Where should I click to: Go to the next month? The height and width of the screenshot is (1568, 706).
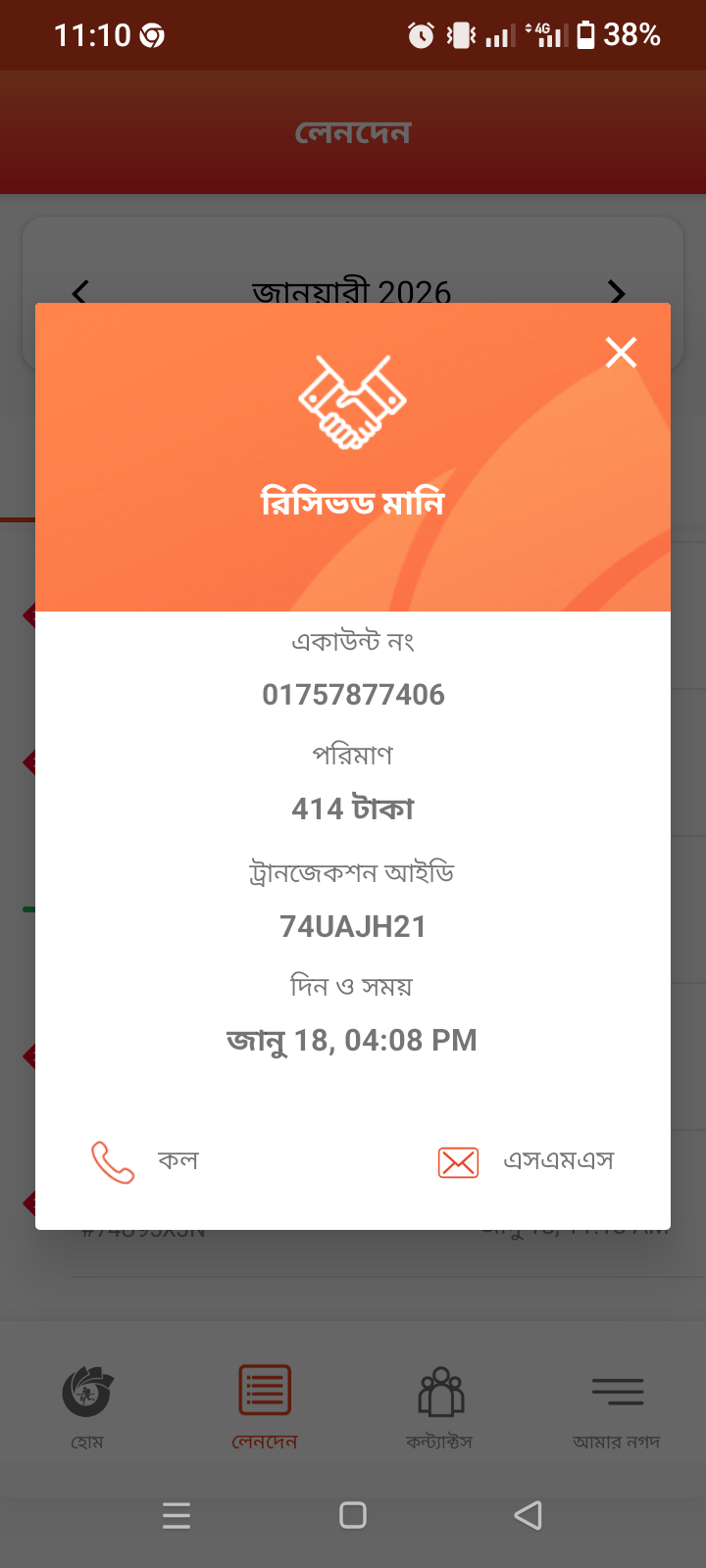coord(616,292)
